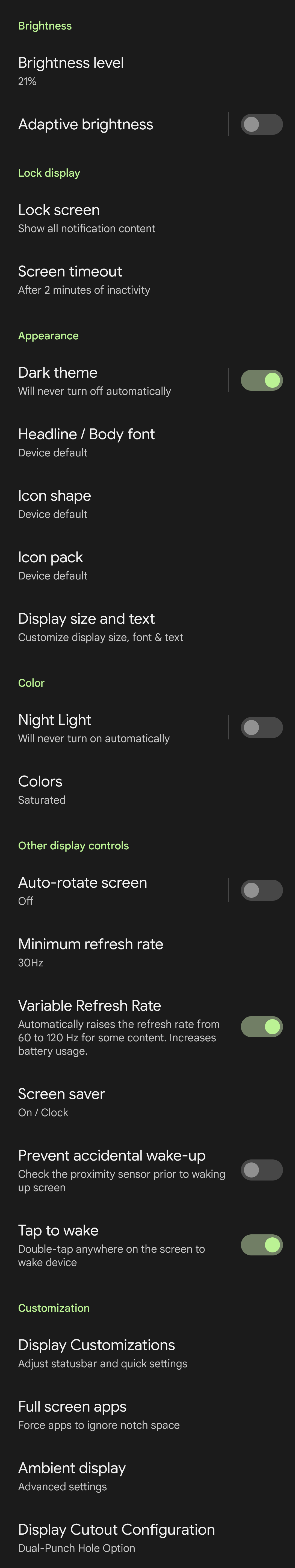Turn off Tap to wake

click(x=262, y=1244)
